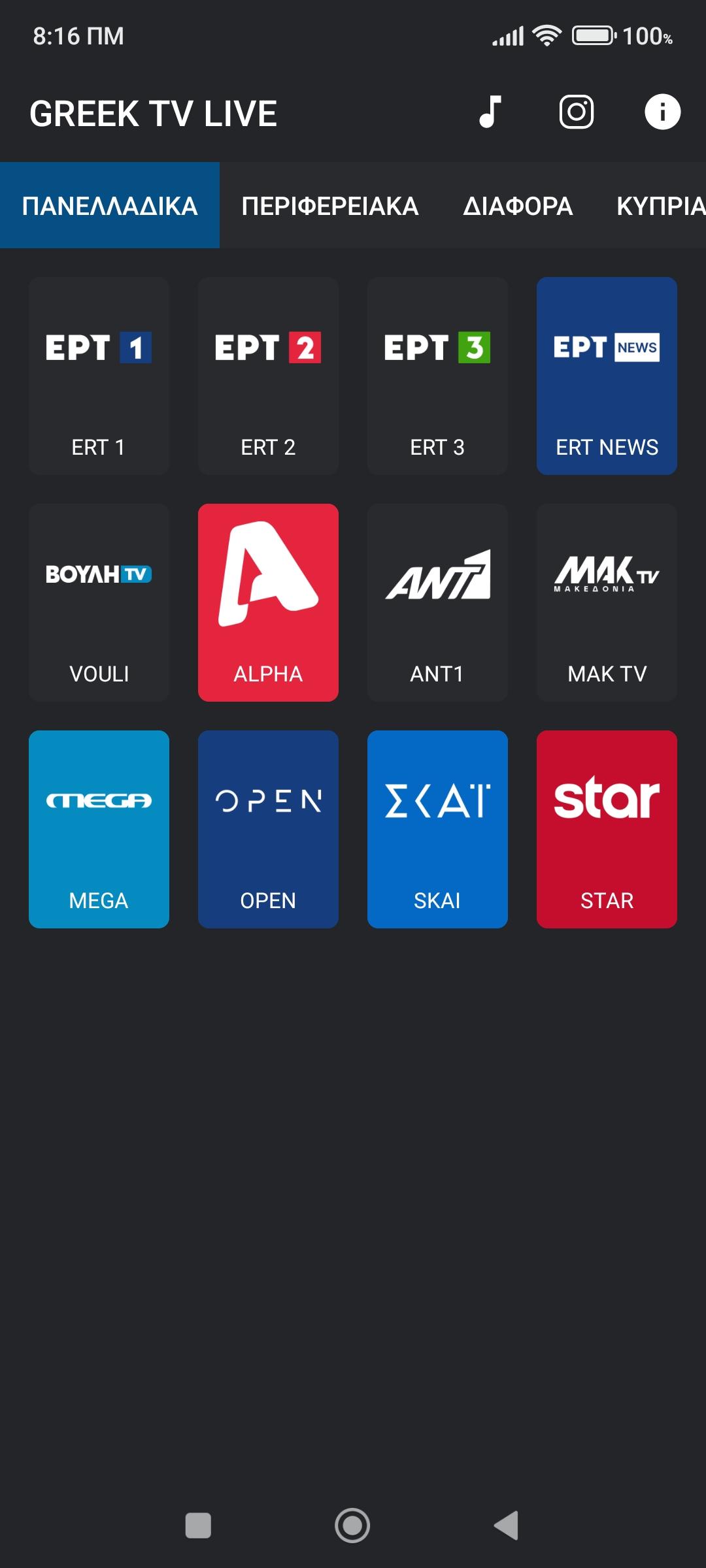This screenshot has width=706, height=1568.
Task: Watch the MEGA channel
Action: click(x=99, y=829)
